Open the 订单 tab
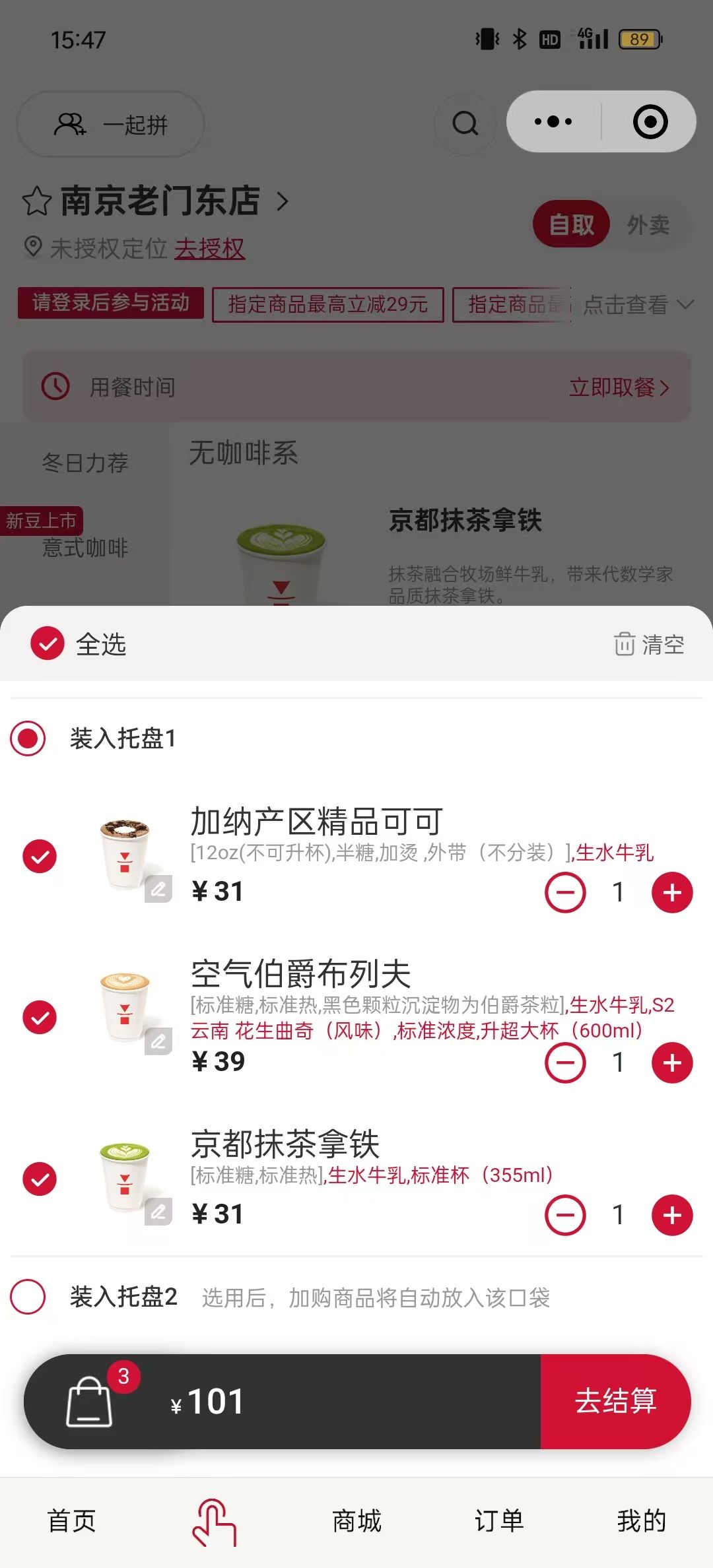 coord(499,1521)
